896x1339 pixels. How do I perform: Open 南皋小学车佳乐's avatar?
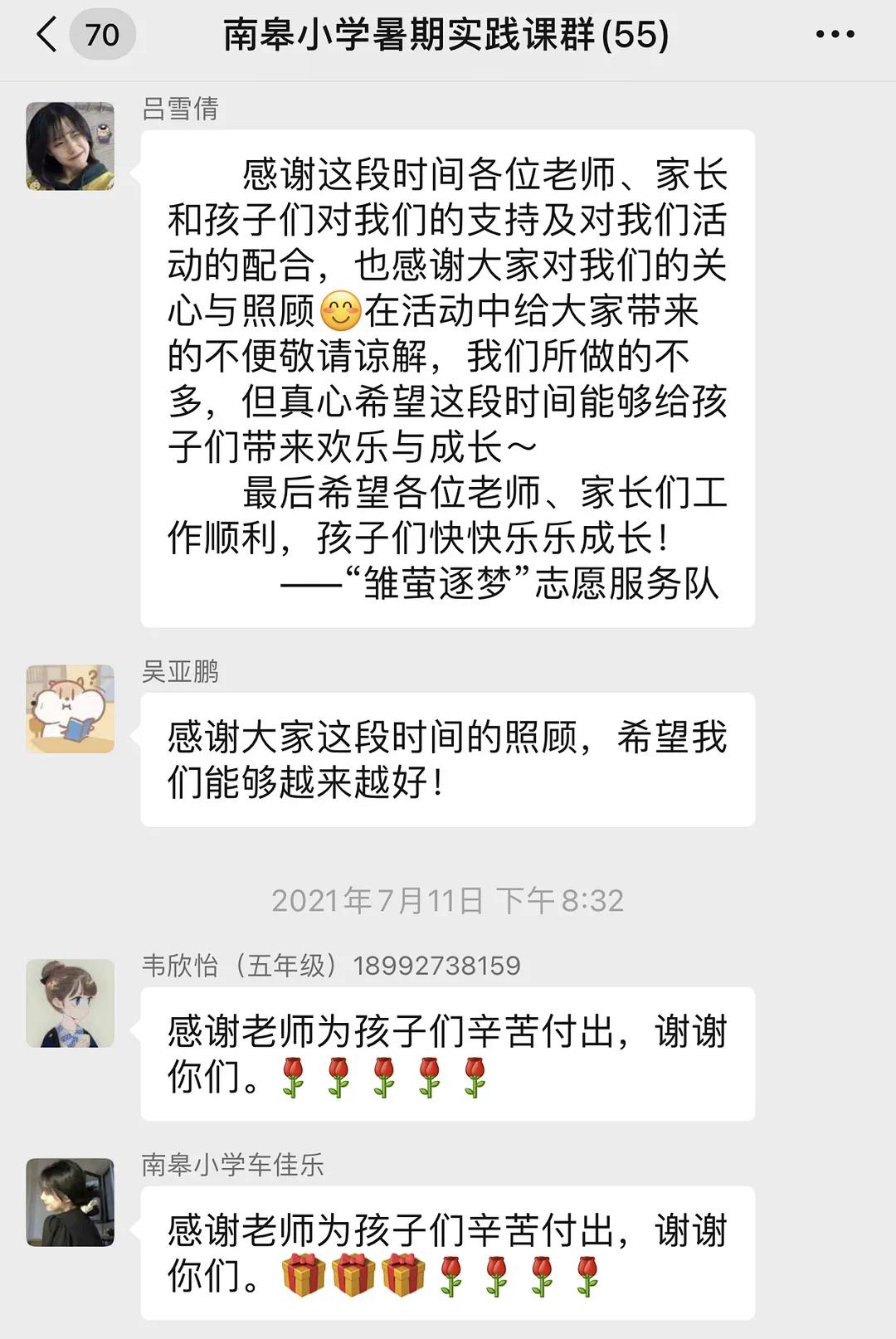[71, 1202]
